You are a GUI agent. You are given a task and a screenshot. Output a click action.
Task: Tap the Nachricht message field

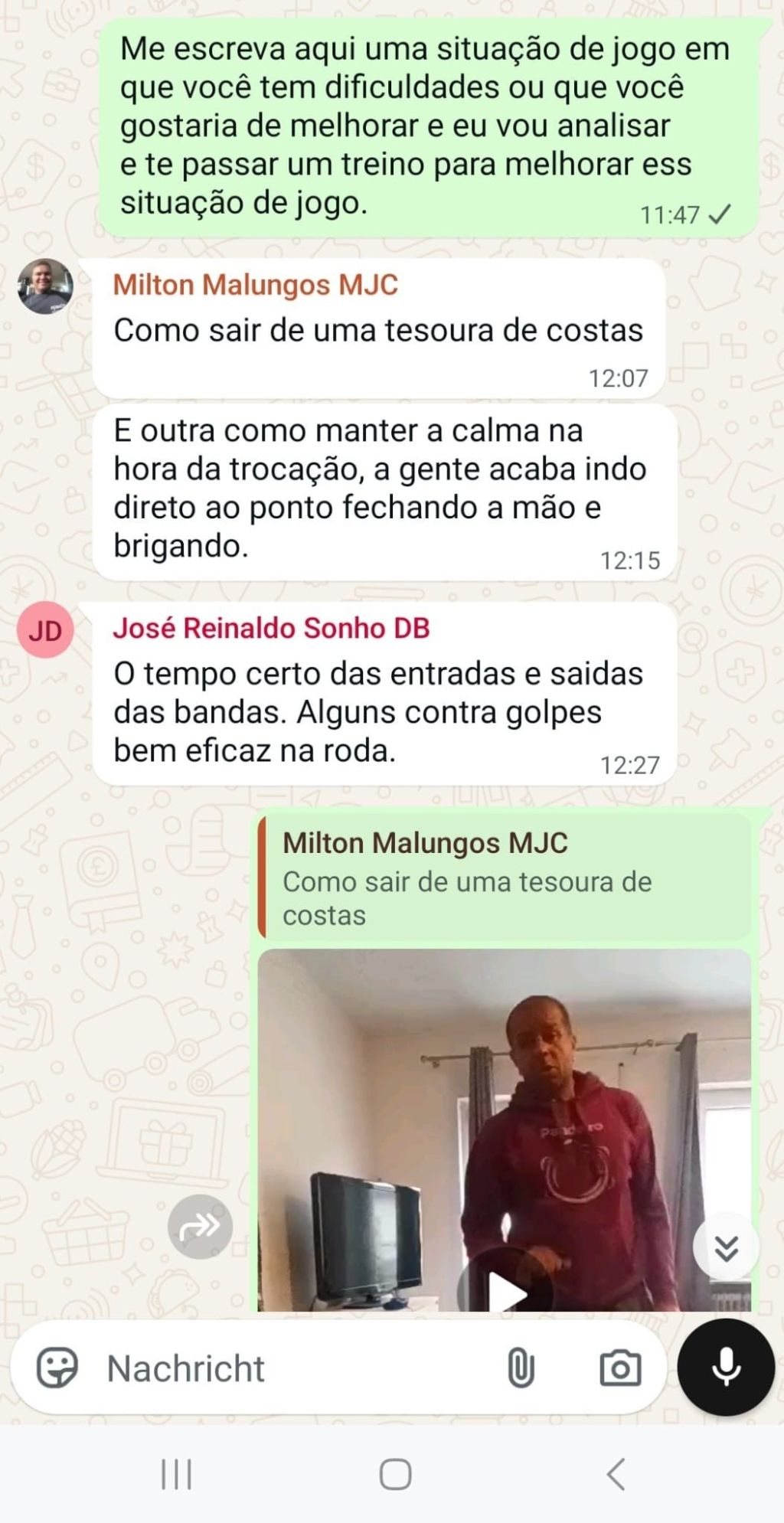(291, 1368)
